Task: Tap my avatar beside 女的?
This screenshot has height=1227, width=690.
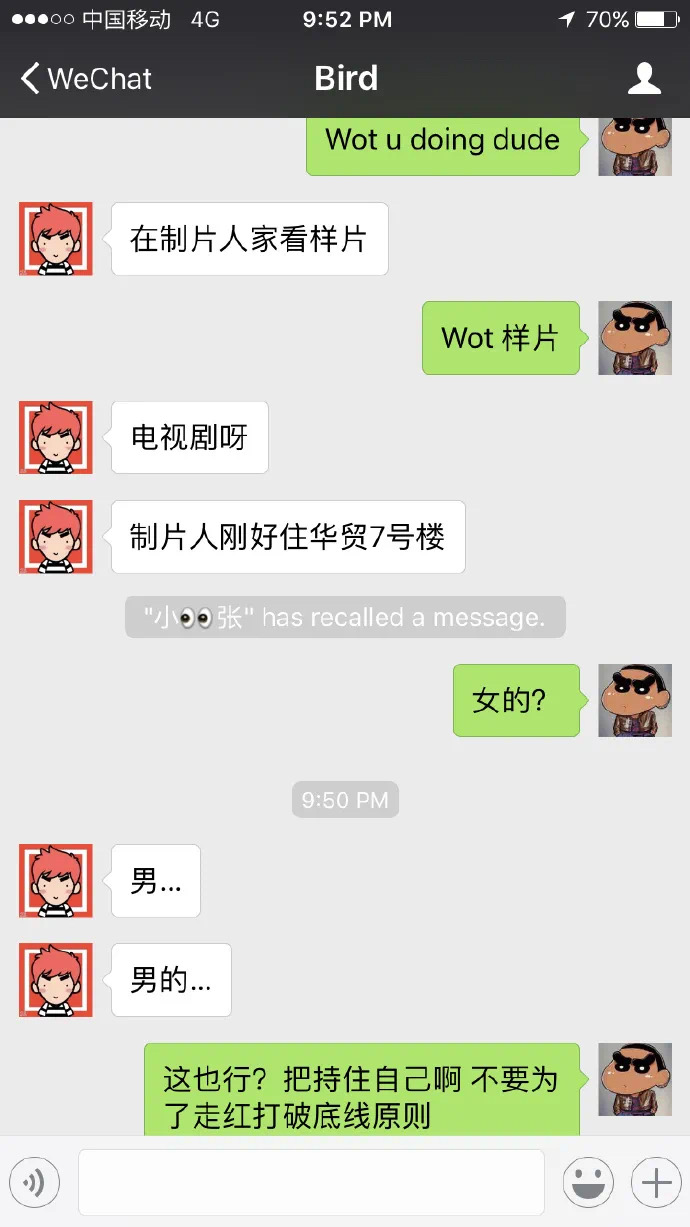Action: click(634, 701)
